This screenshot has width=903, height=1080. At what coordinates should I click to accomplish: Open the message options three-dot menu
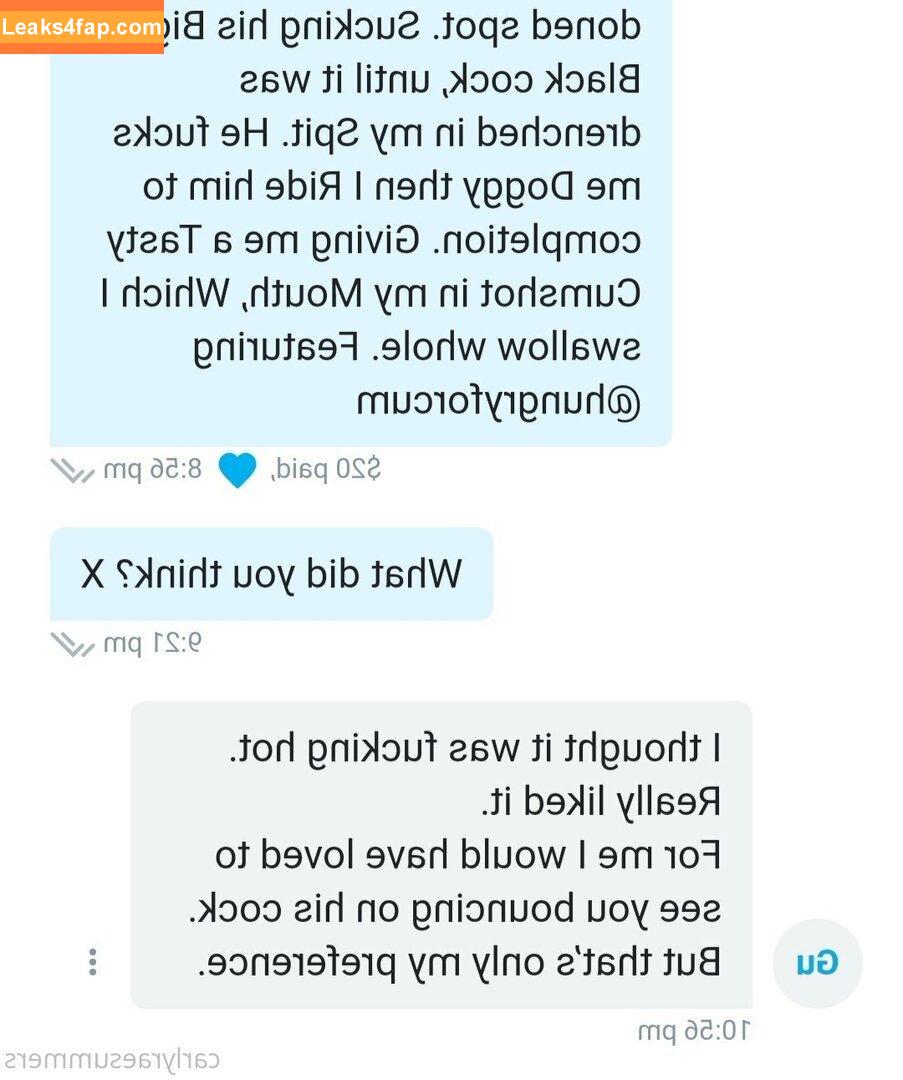click(x=92, y=962)
